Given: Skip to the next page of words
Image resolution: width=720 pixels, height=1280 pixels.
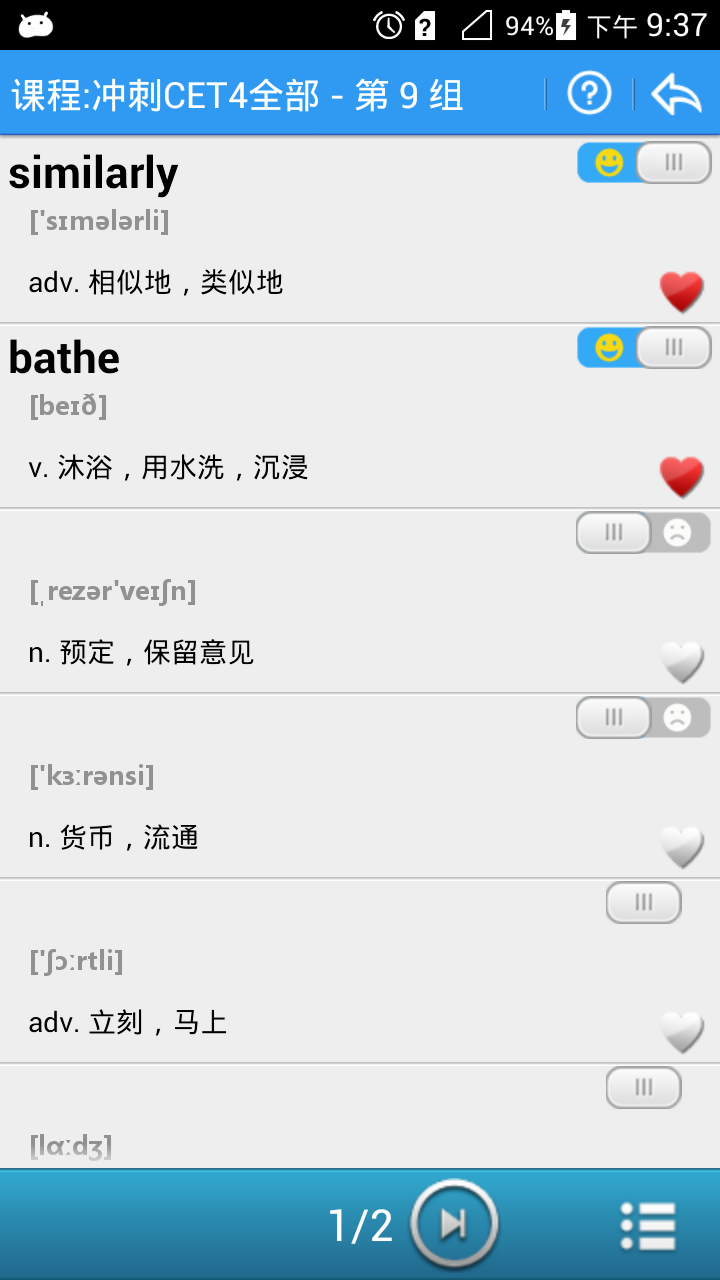Looking at the screenshot, I should 454,1224.
